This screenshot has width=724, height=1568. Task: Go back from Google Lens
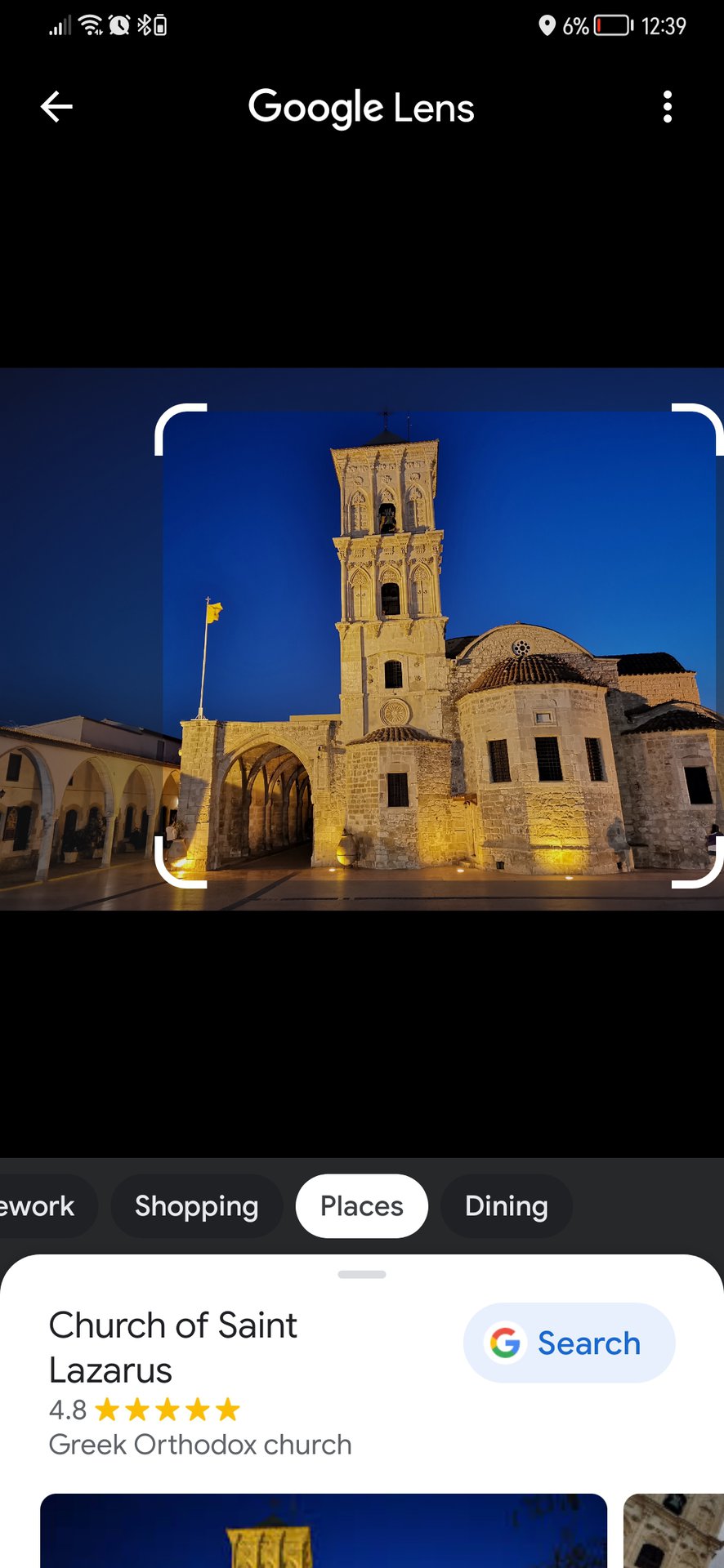point(56,107)
